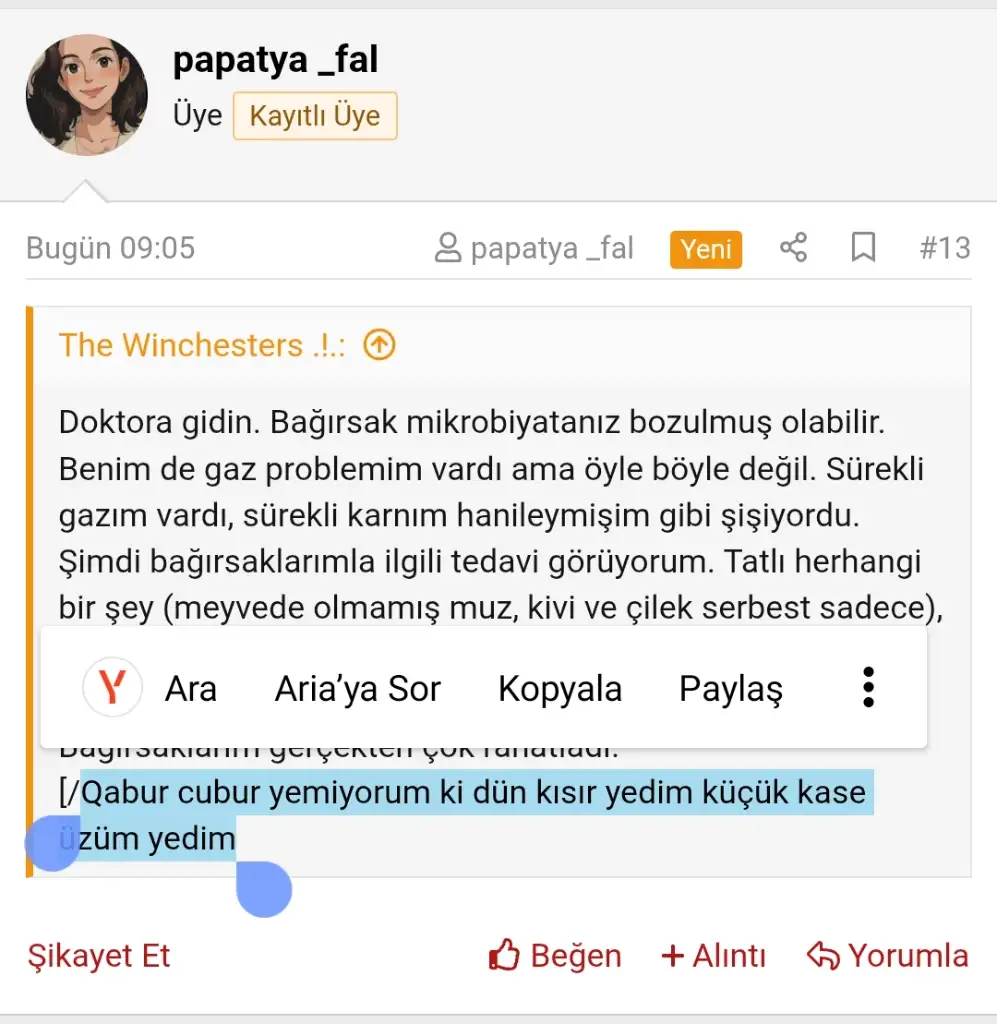Jump to The Winchesters quoted post arrow
Screen dimensions: 997x1024
(x=379, y=344)
